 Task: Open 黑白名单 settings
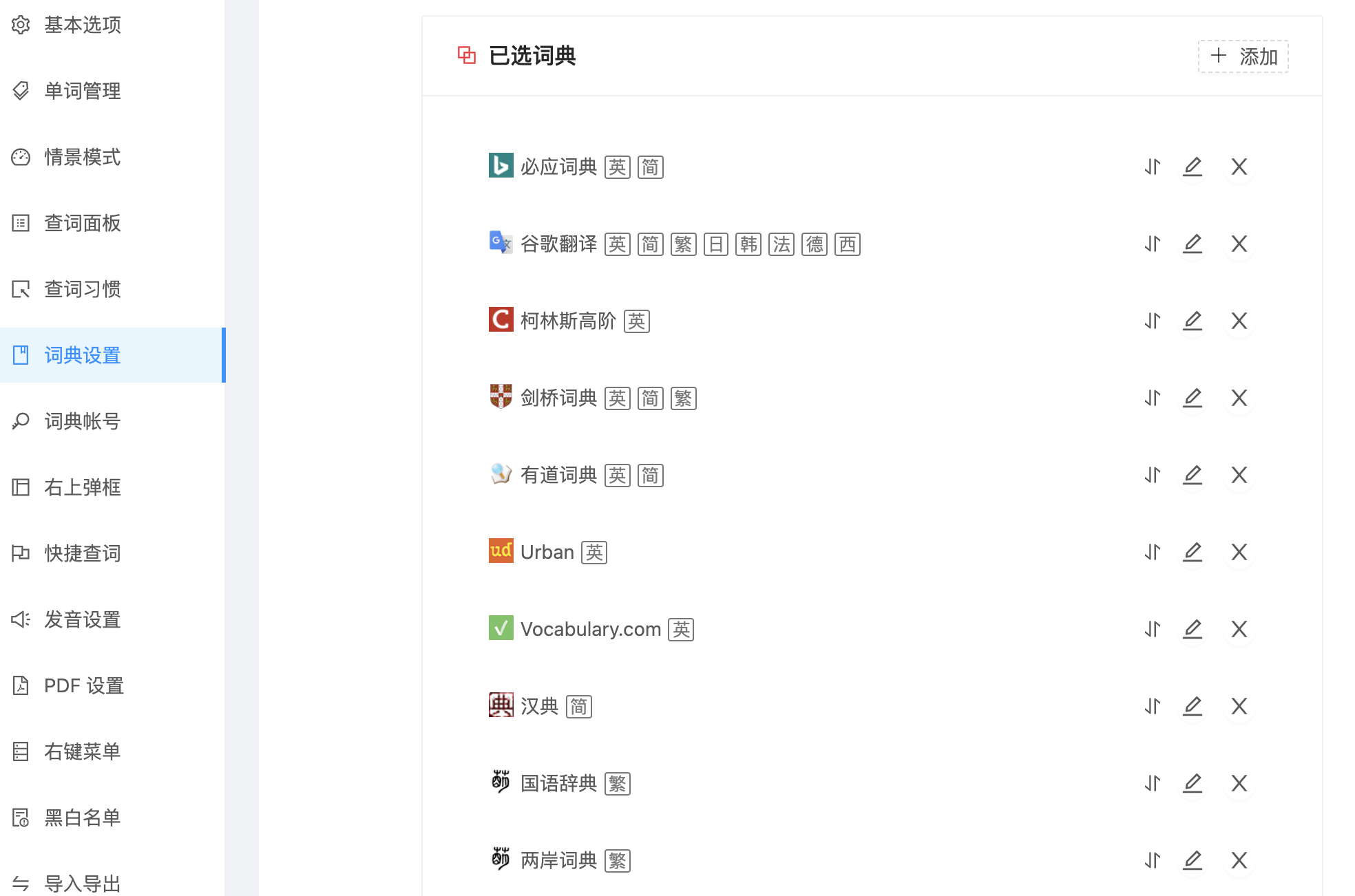coord(82,818)
